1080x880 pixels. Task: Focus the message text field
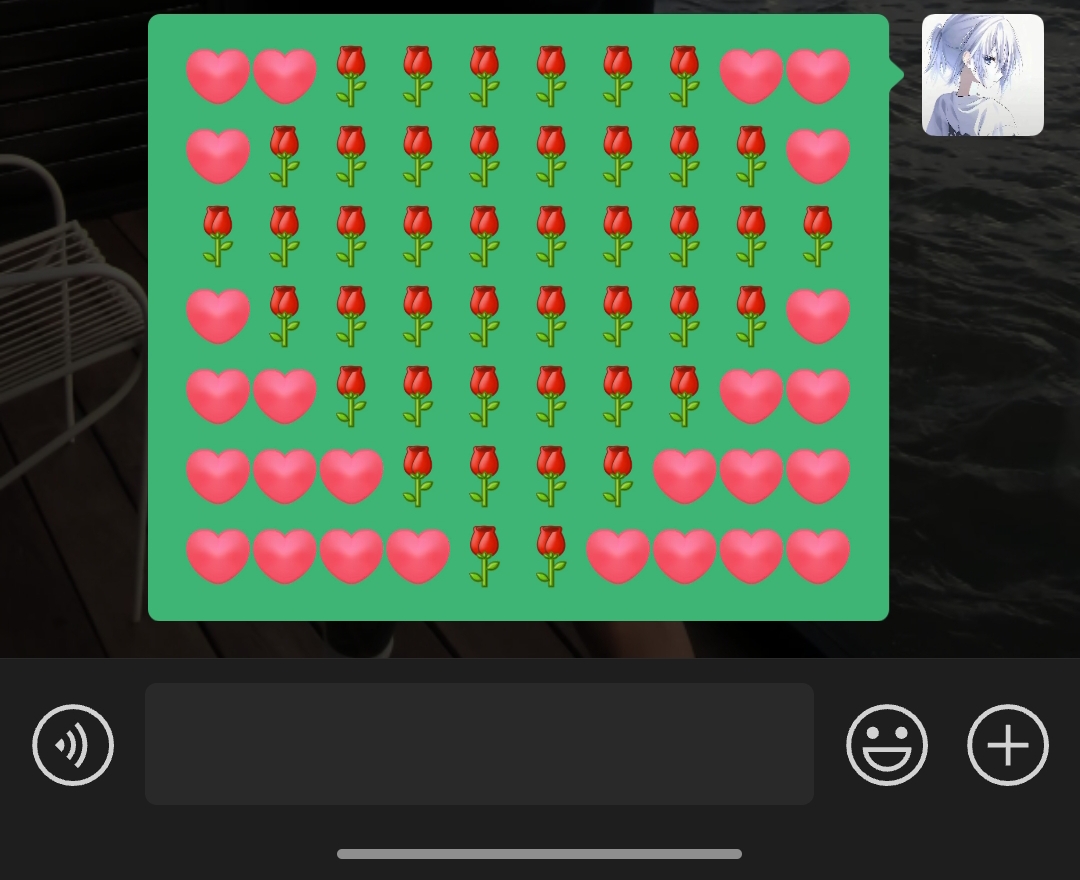[x=479, y=744]
